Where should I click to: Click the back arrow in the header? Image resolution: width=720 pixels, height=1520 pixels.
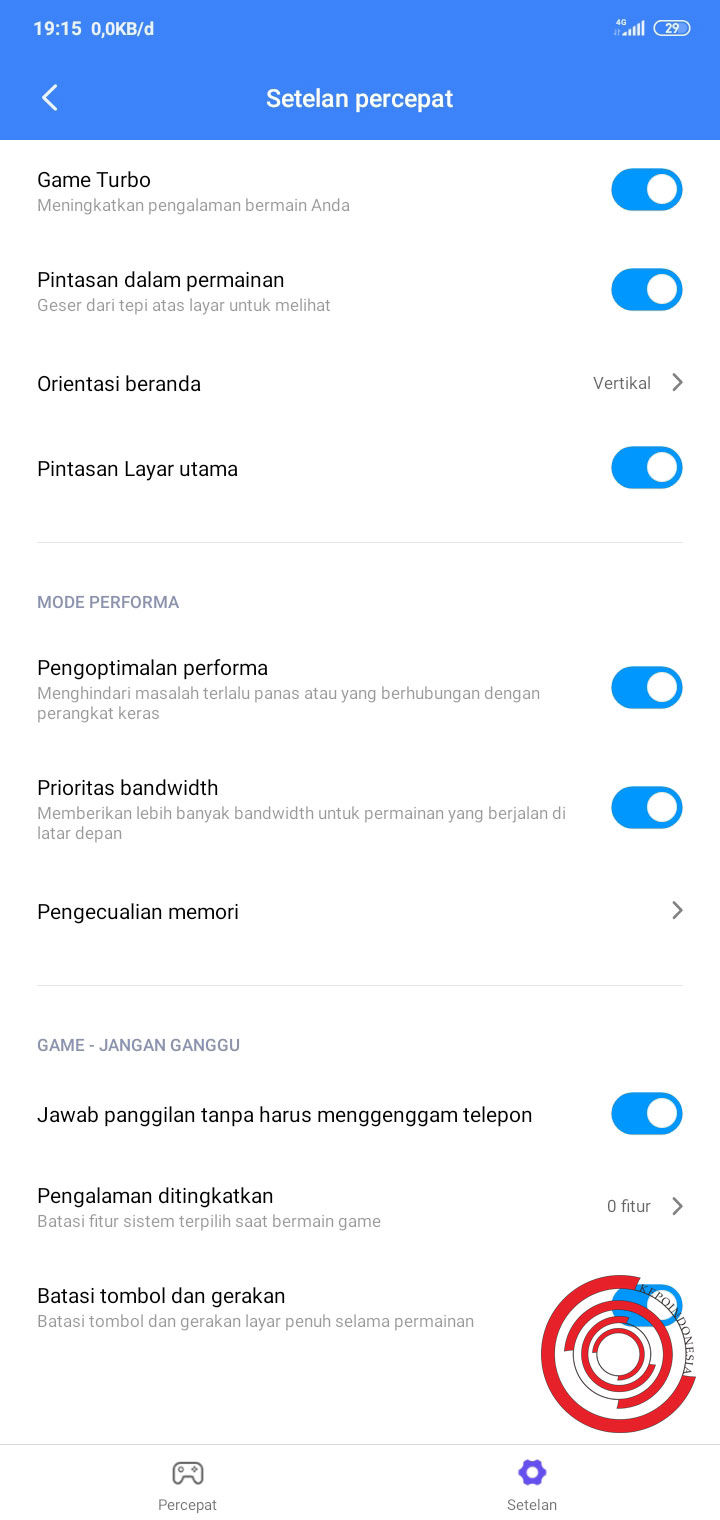click(x=49, y=97)
